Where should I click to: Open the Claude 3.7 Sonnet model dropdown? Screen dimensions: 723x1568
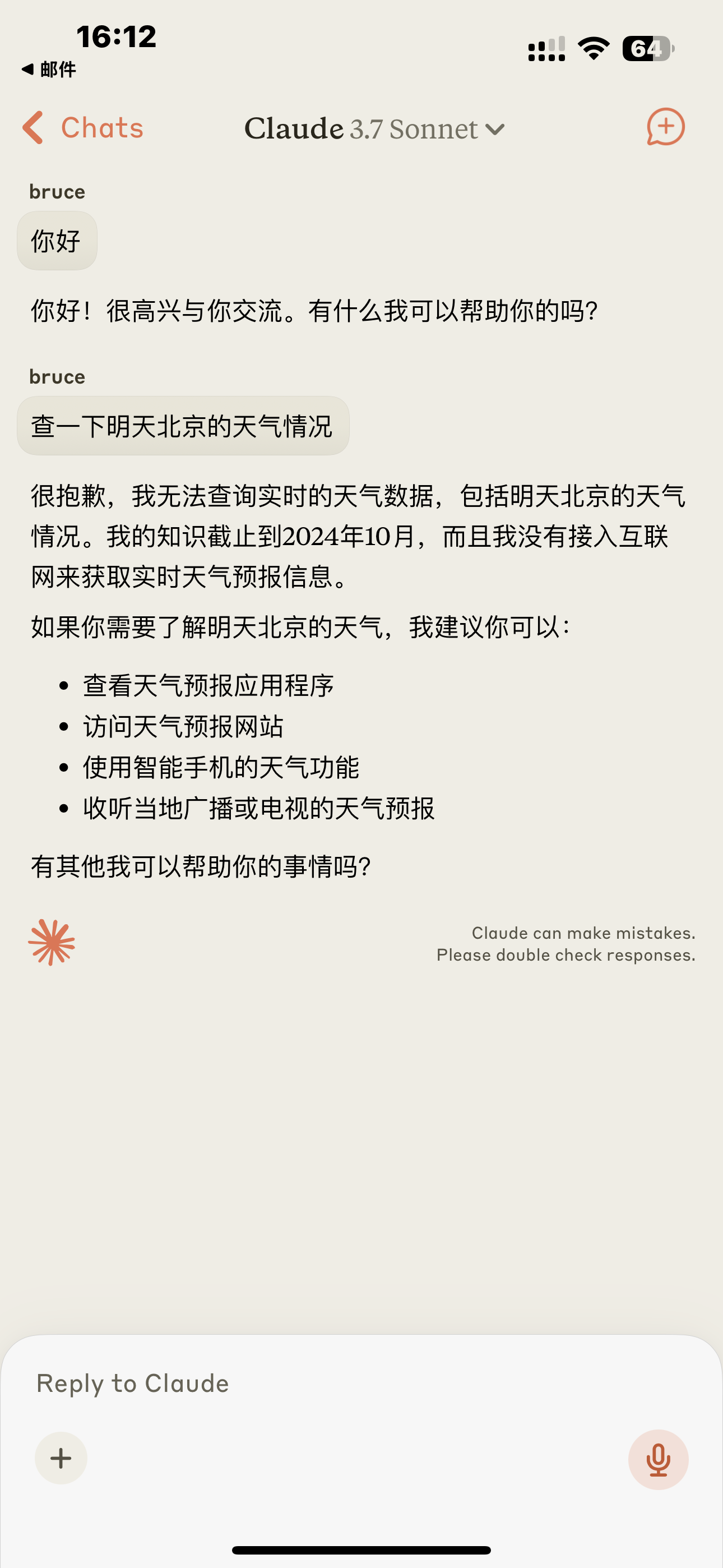tap(374, 129)
